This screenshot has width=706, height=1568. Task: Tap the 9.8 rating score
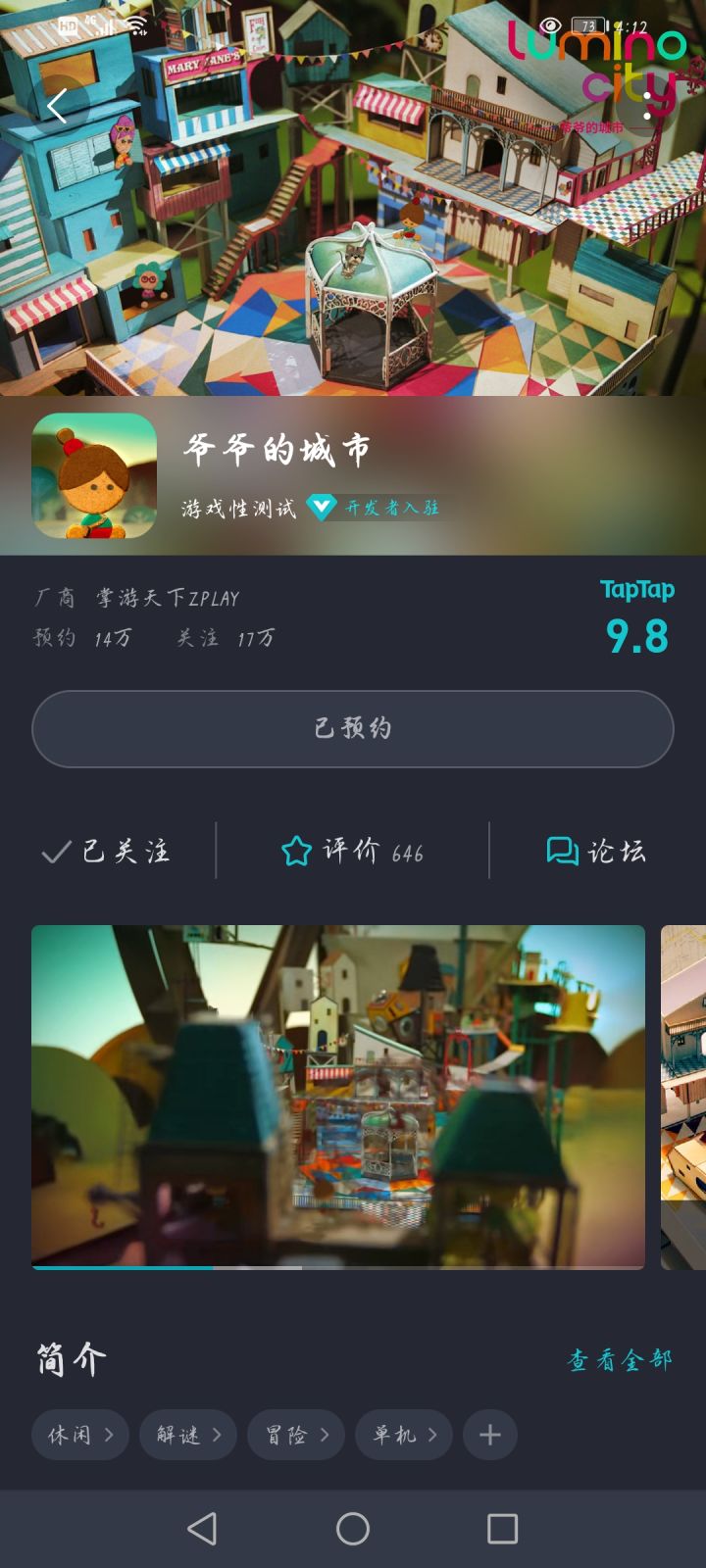[636, 632]
